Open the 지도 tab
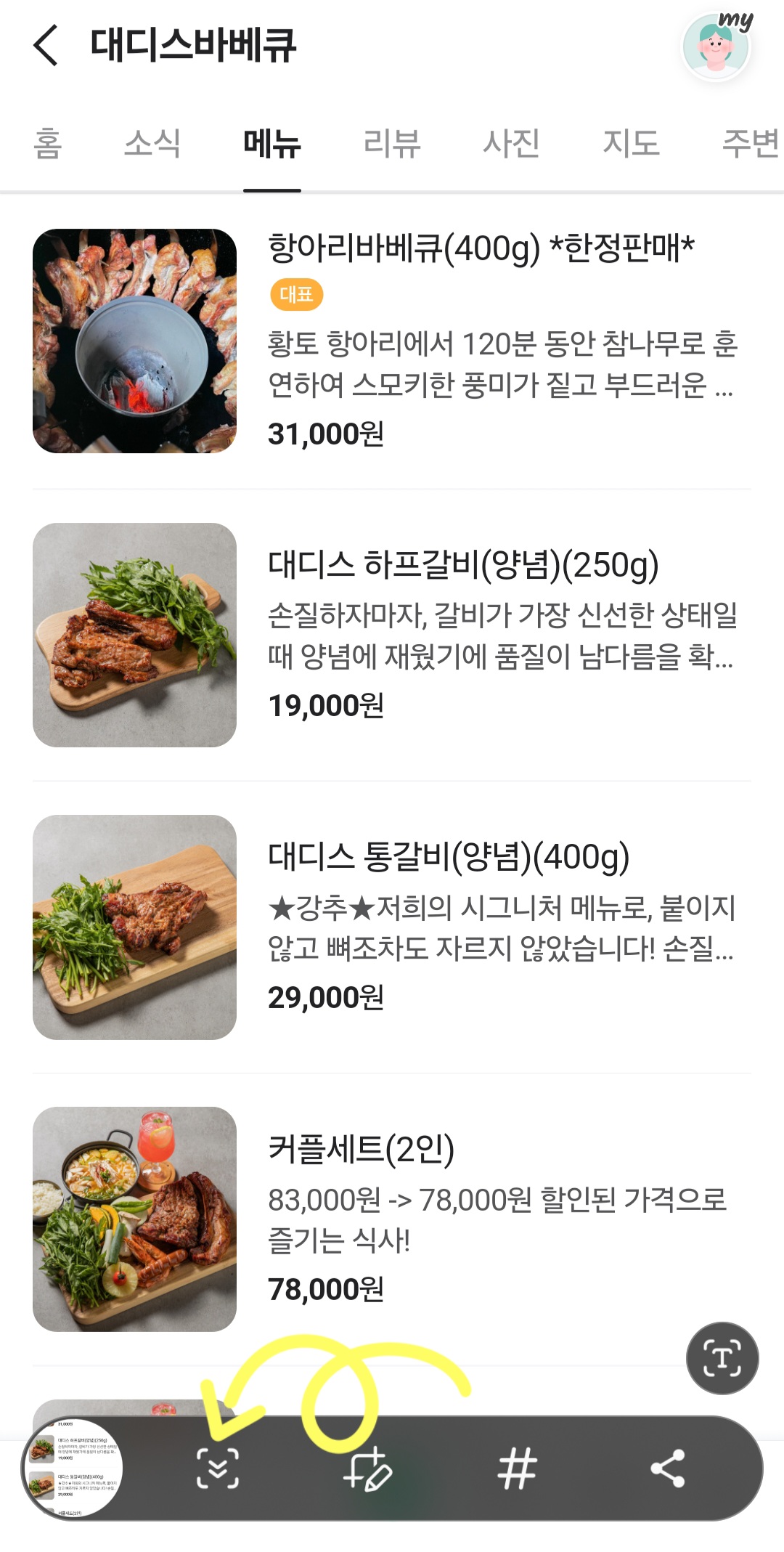784x1552 pixels. pos(631,142)
